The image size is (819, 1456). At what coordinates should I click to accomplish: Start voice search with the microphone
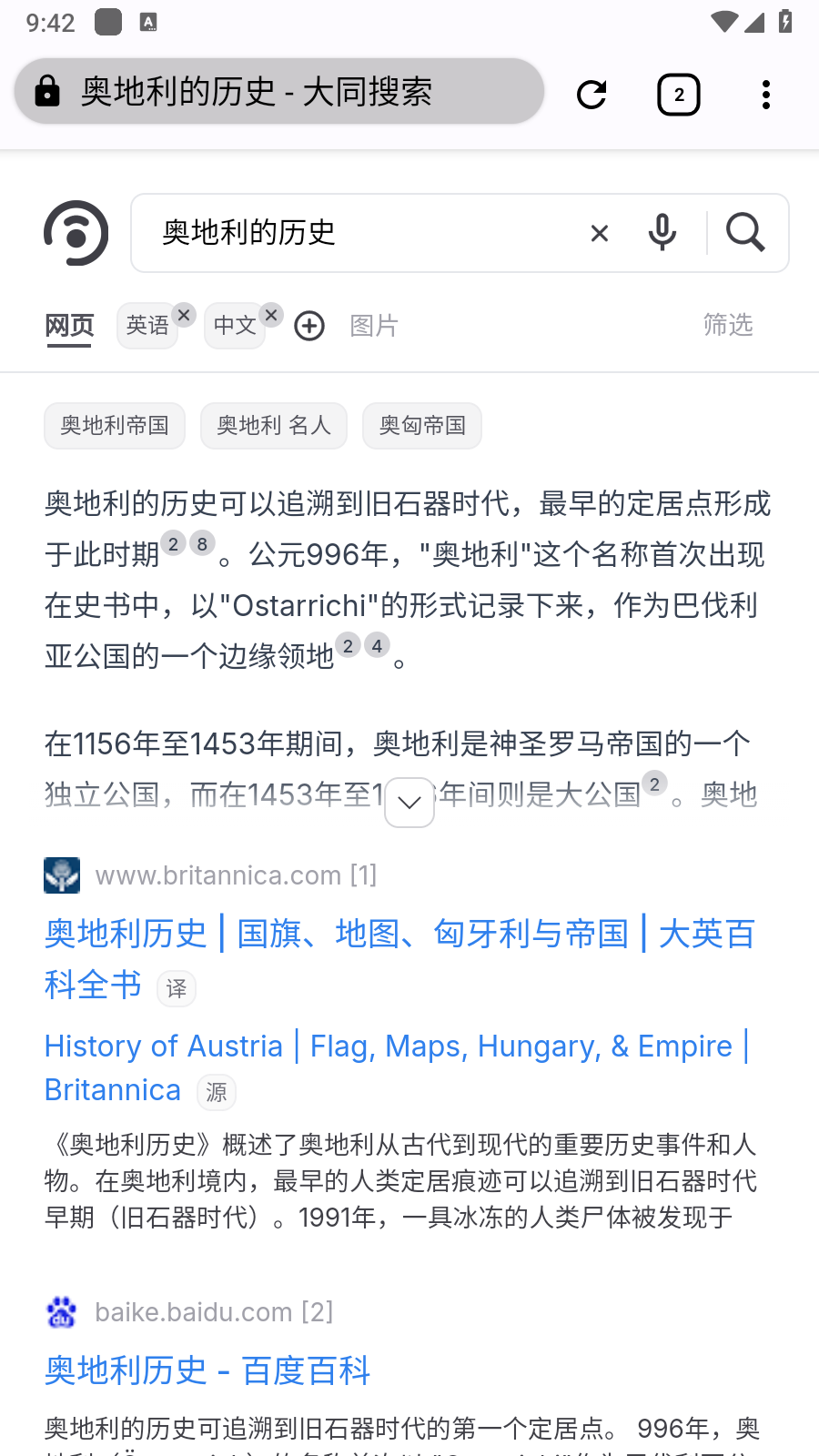click(662, 233)
